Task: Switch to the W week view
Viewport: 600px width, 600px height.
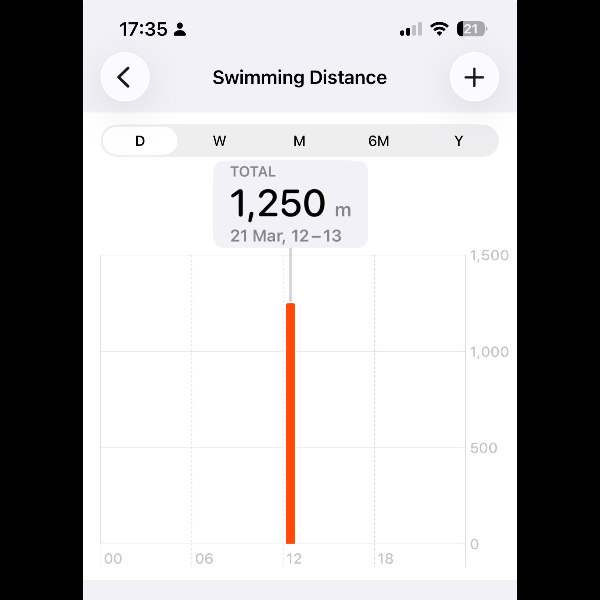Action: click(x=219, y=141)
